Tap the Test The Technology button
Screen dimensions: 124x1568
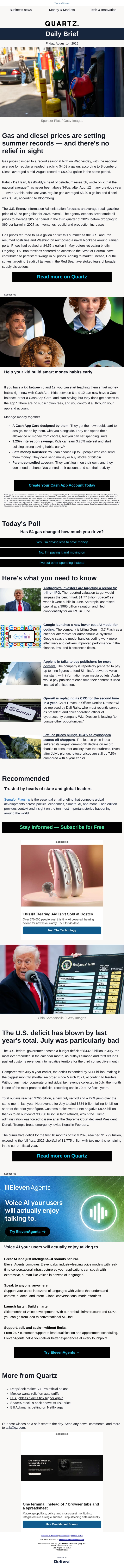62,930
